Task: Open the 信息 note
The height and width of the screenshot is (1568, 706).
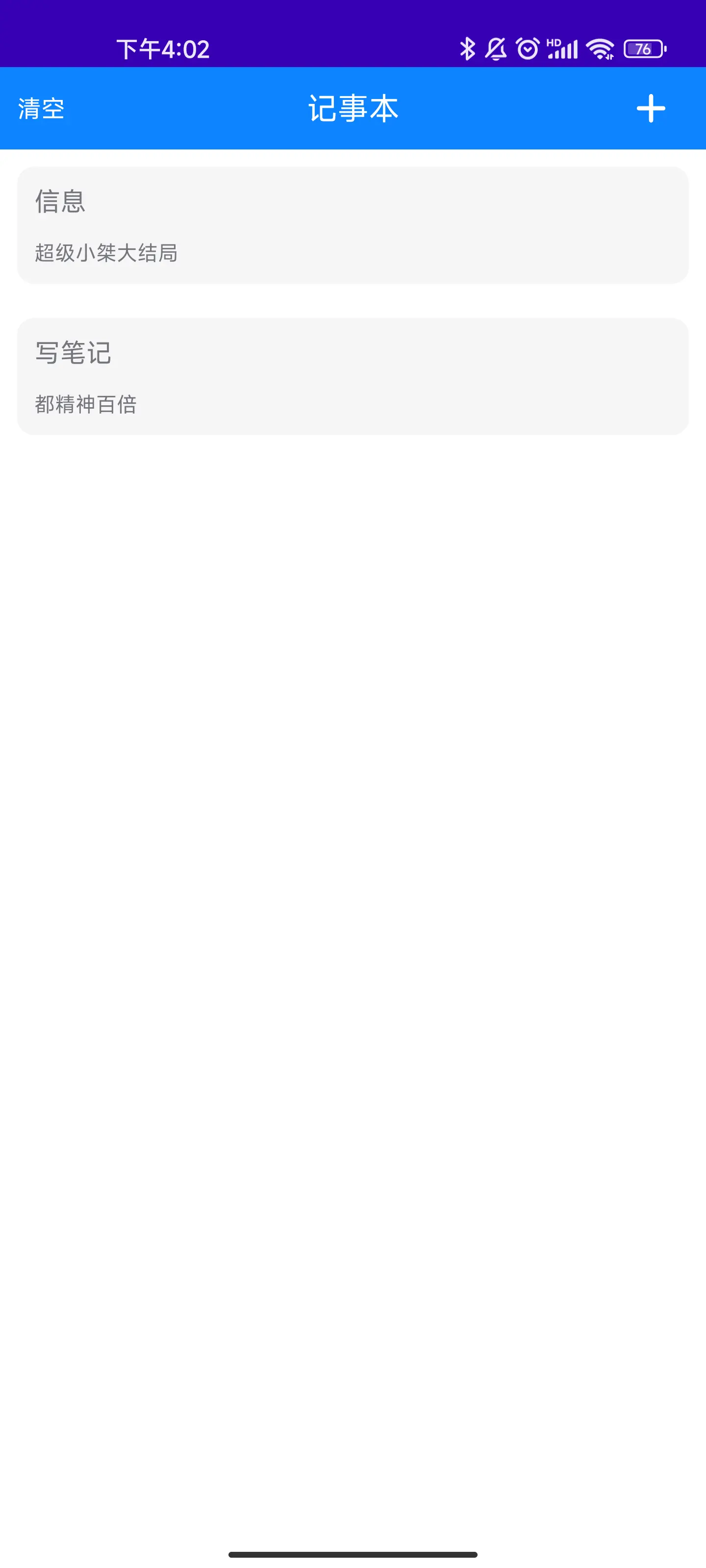Action: click(353, 225)
